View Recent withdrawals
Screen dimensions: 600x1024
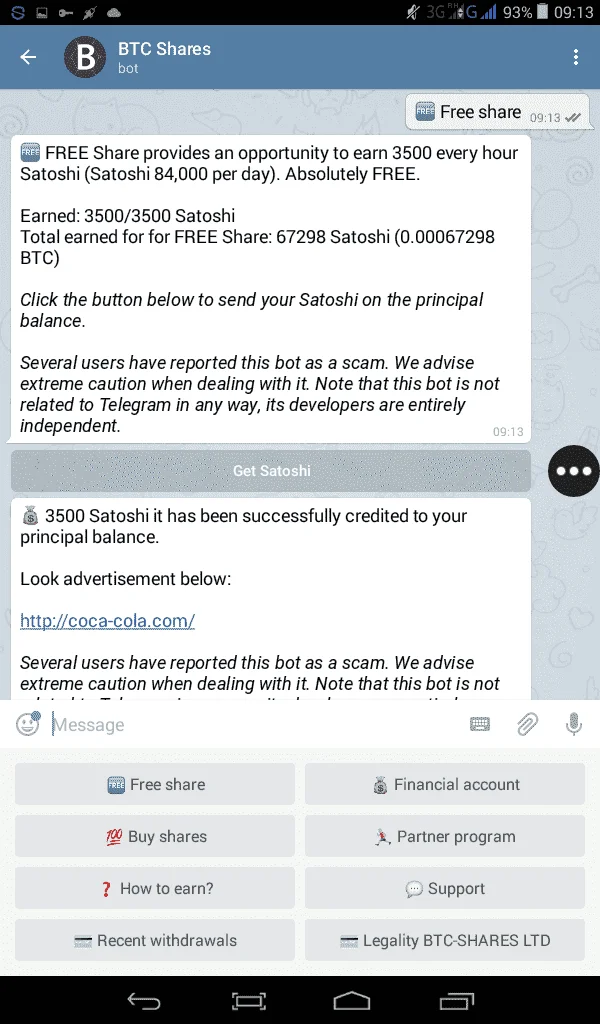click(x=155, y=940)
